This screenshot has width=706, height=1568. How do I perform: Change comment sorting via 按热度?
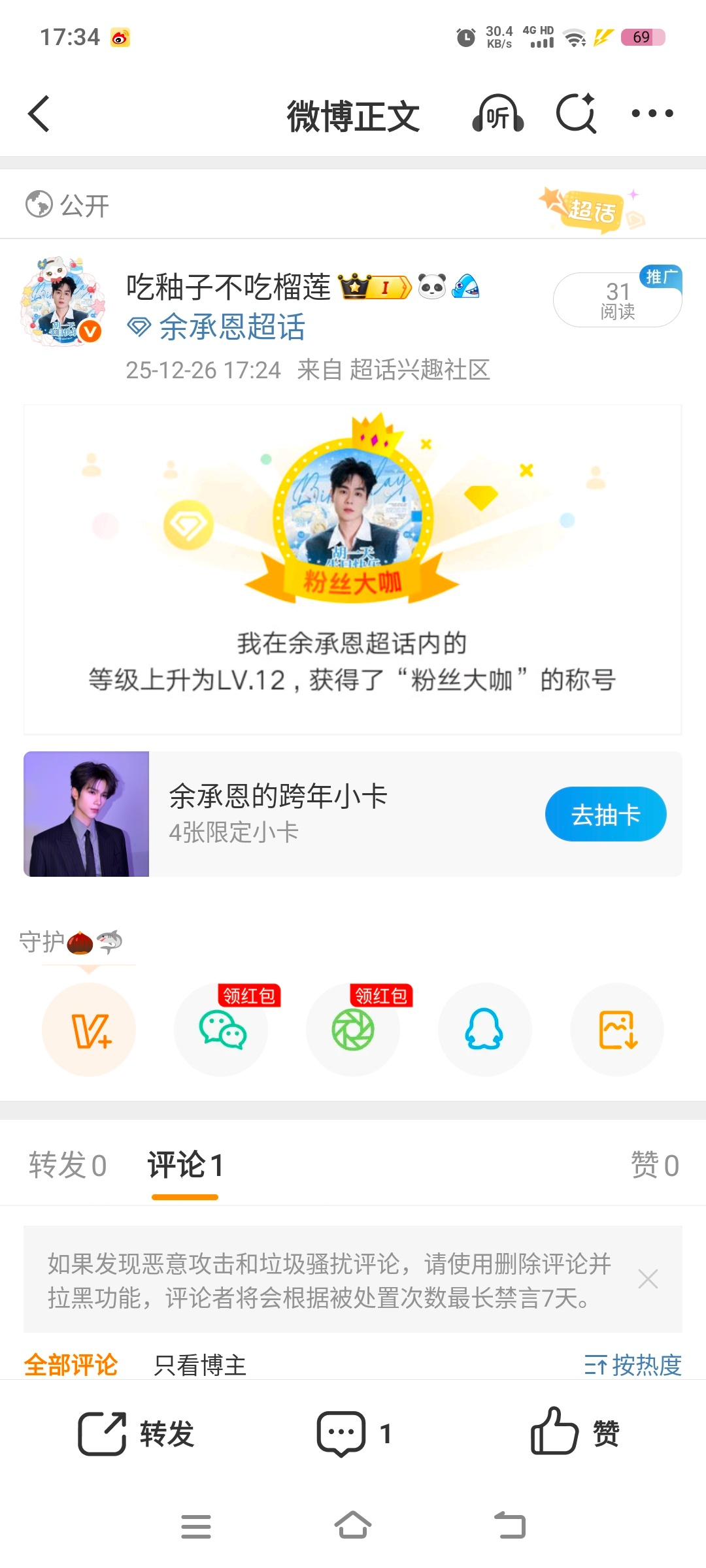tap(633, 1365)
